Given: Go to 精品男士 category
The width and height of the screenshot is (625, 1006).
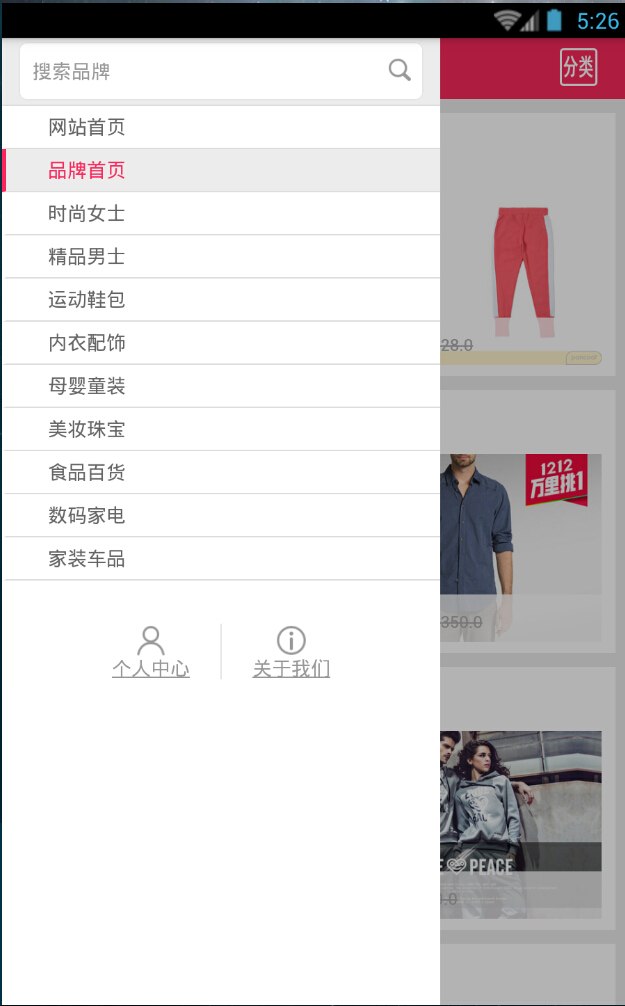Looking at the screenshot, I should click(222, 256).
